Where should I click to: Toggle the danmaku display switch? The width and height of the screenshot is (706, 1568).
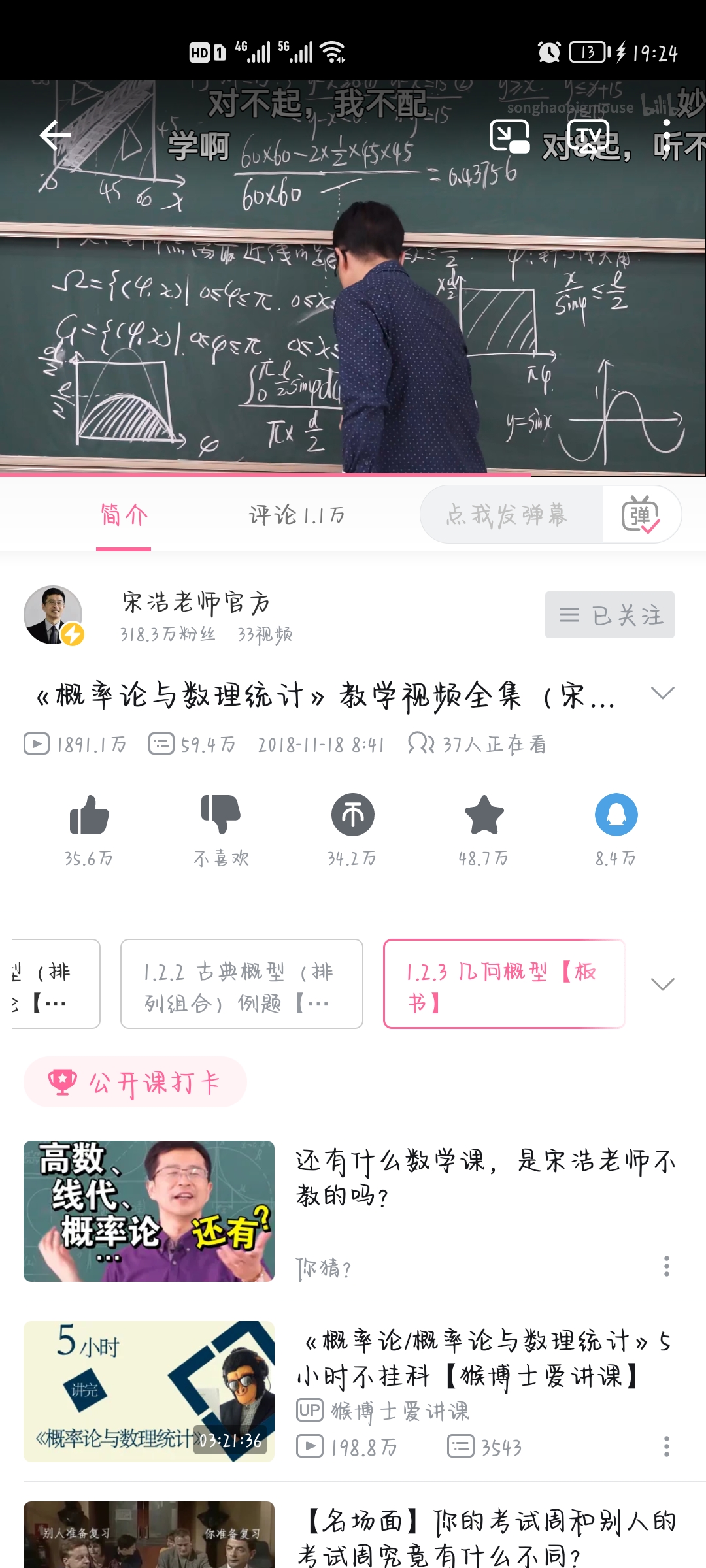640,515
